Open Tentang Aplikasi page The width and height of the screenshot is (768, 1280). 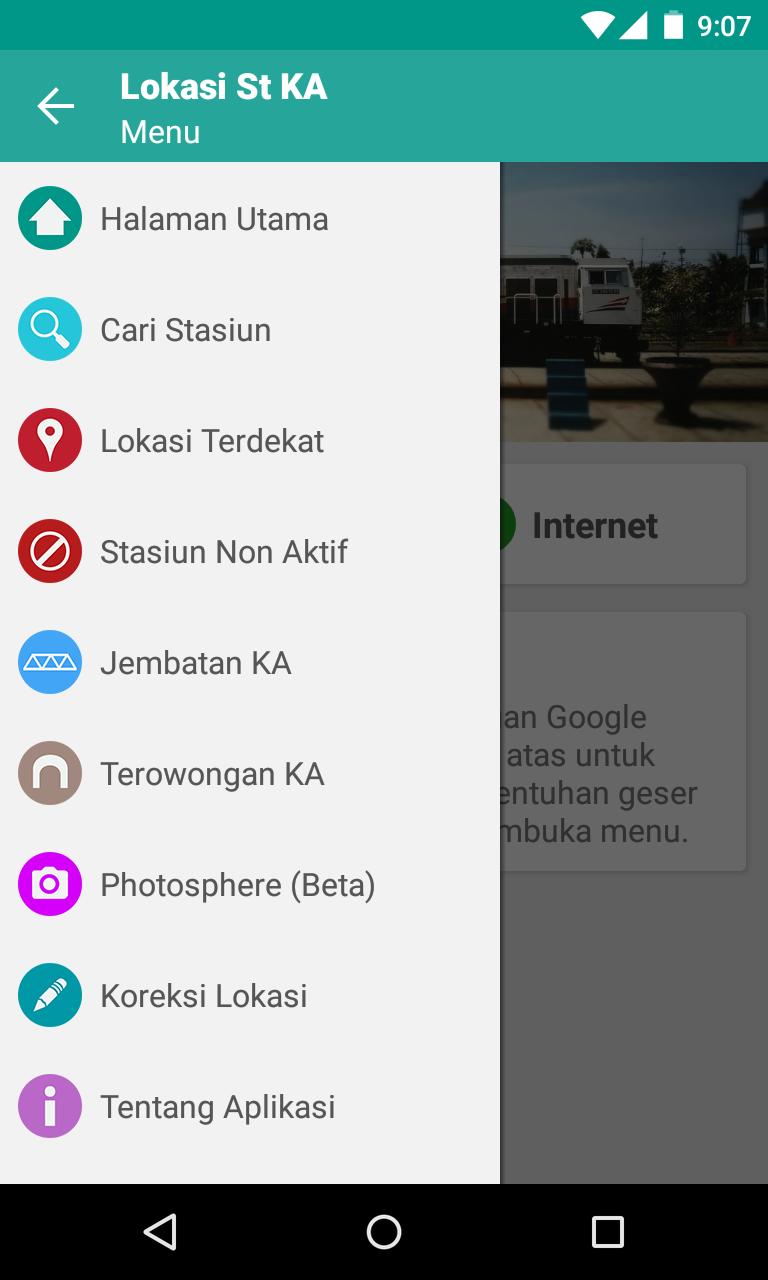217,1106
